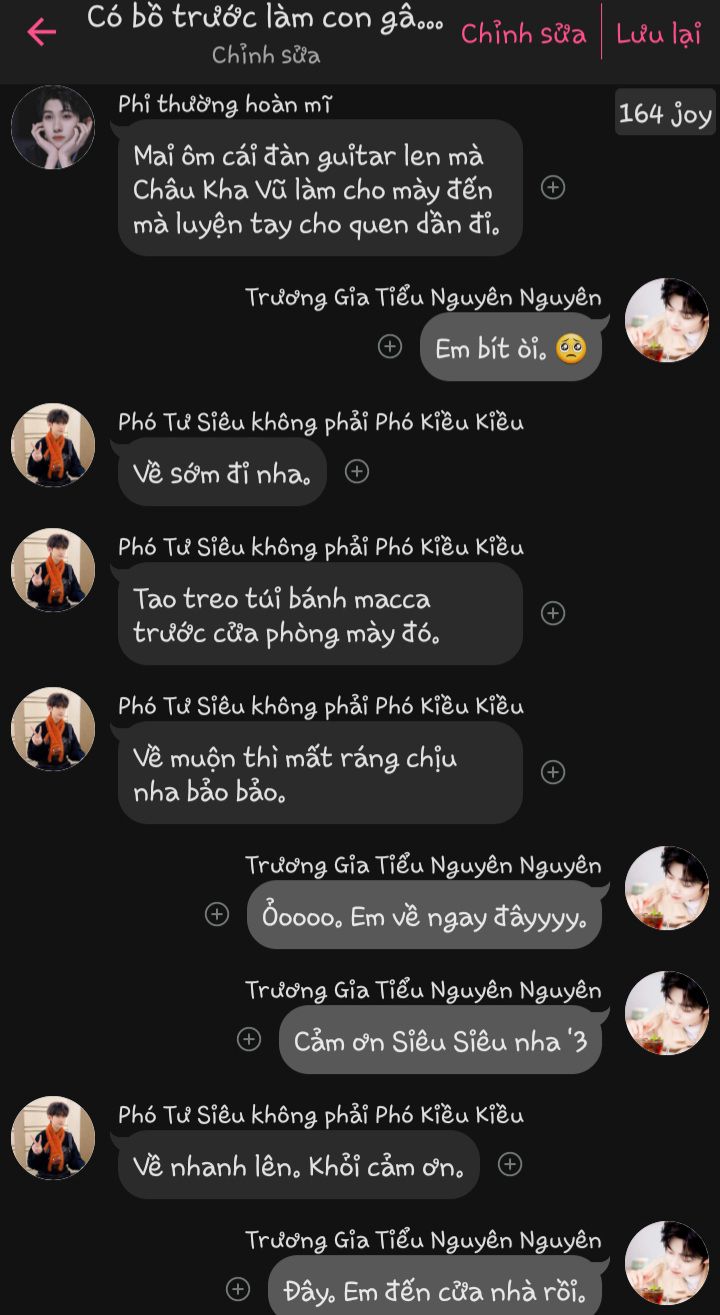This screenshot has width=720, height=1315.
Task: Open message bubble 'Về sớm đi nha.'
Action: click(x=222, y=472)
